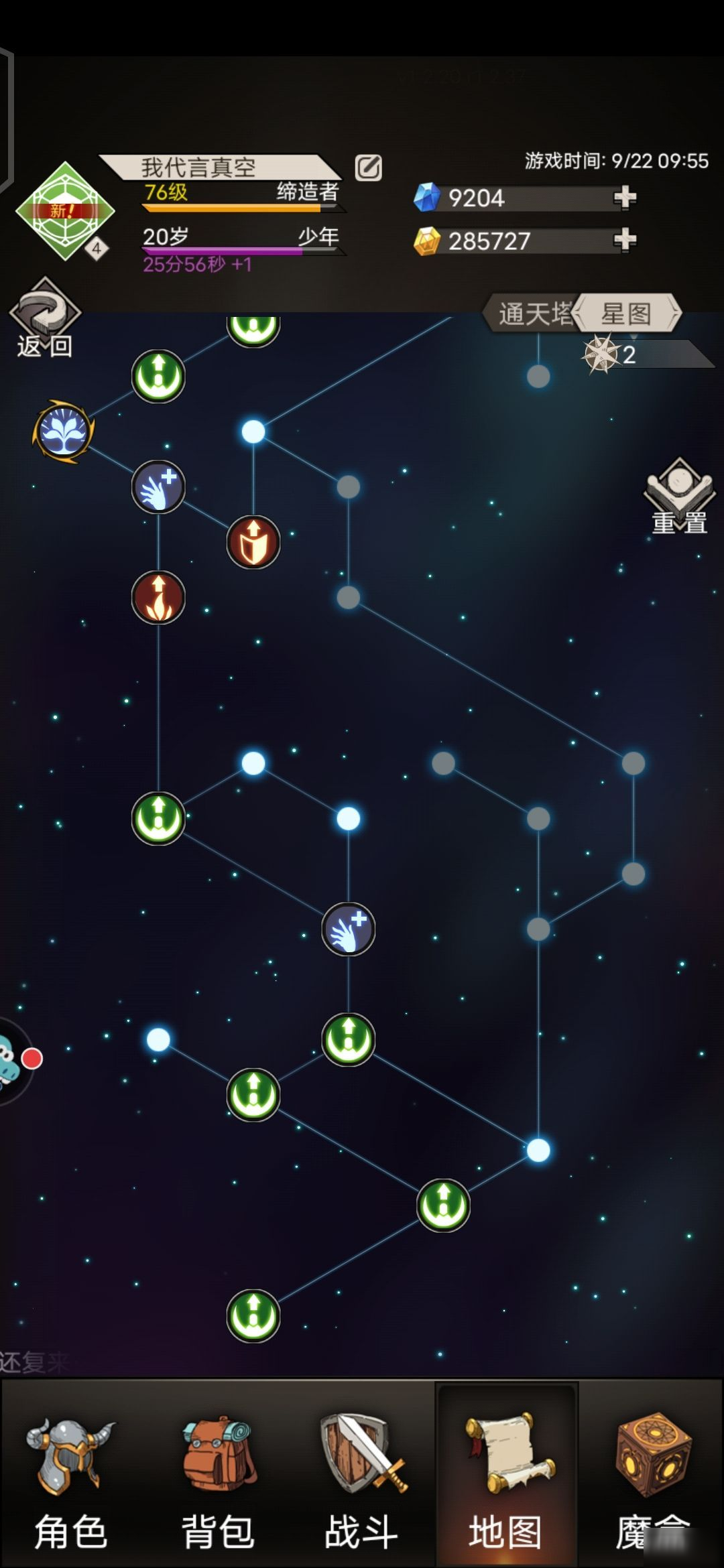Viewport: 724px width, 1568px height.
Task: Open the green diamond avatar badge
Action: (65, 211)
